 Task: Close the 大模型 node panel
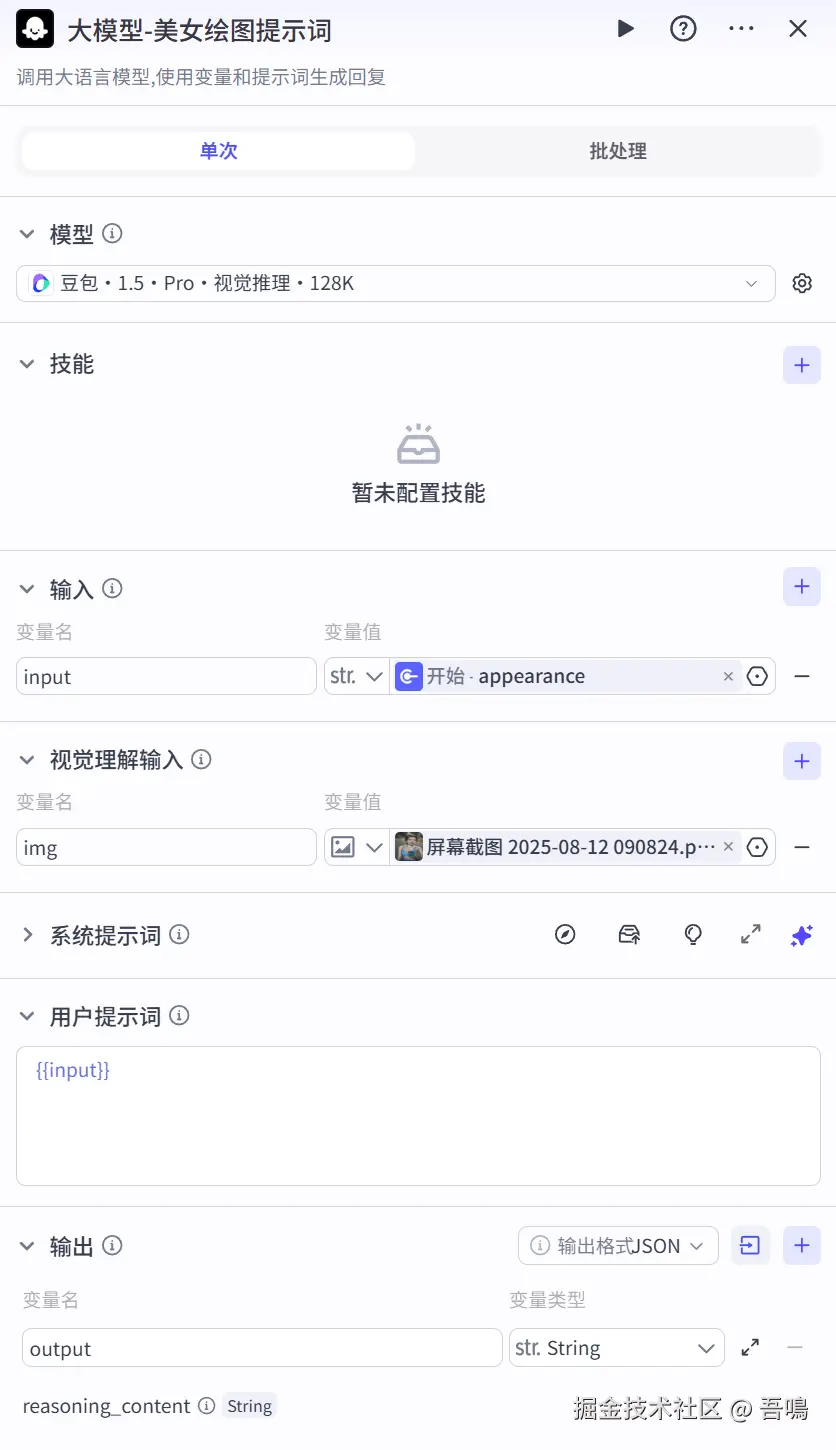click(x=798, y=29)
